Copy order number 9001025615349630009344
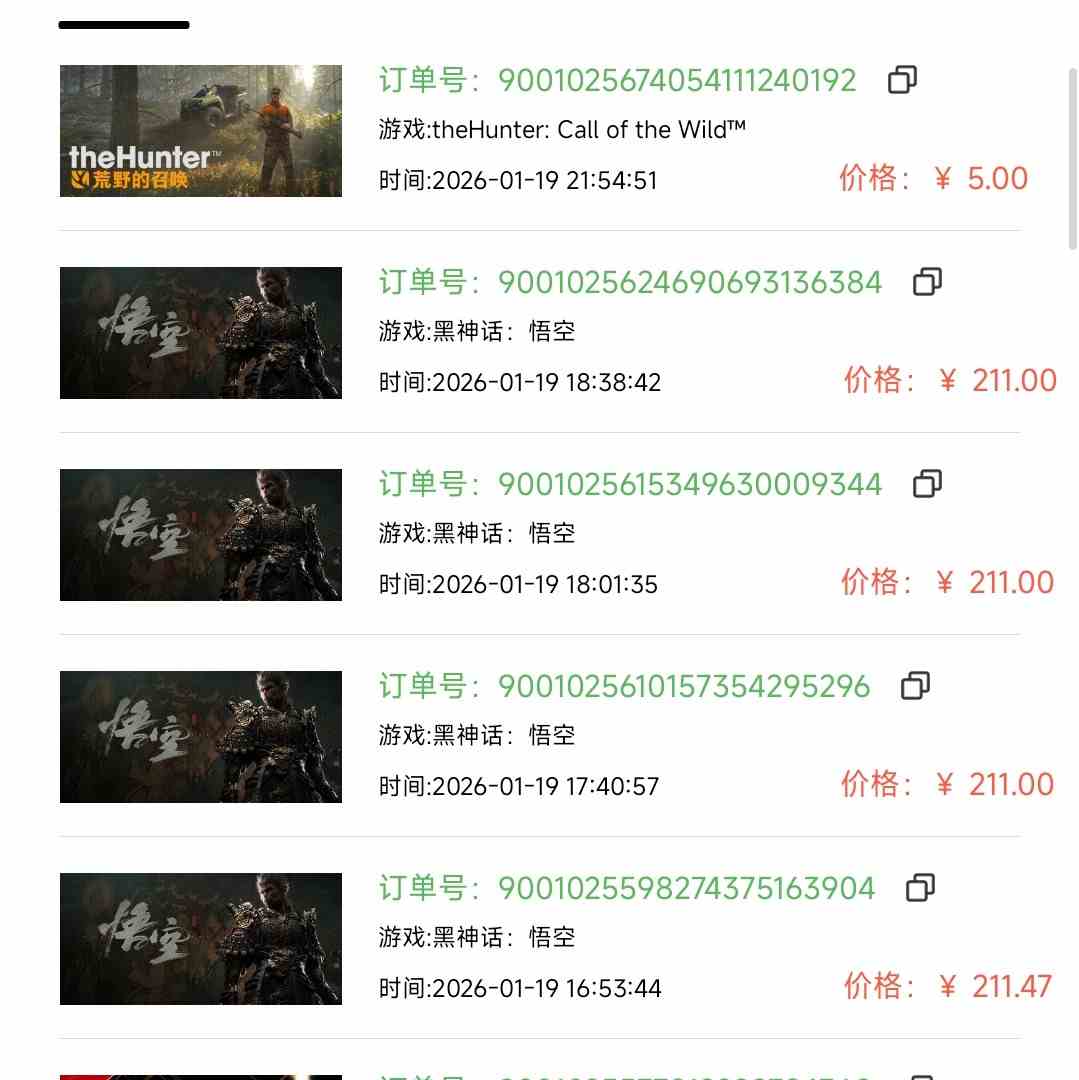Viewport: 1079px width, 1080px height. pos(927,484)
